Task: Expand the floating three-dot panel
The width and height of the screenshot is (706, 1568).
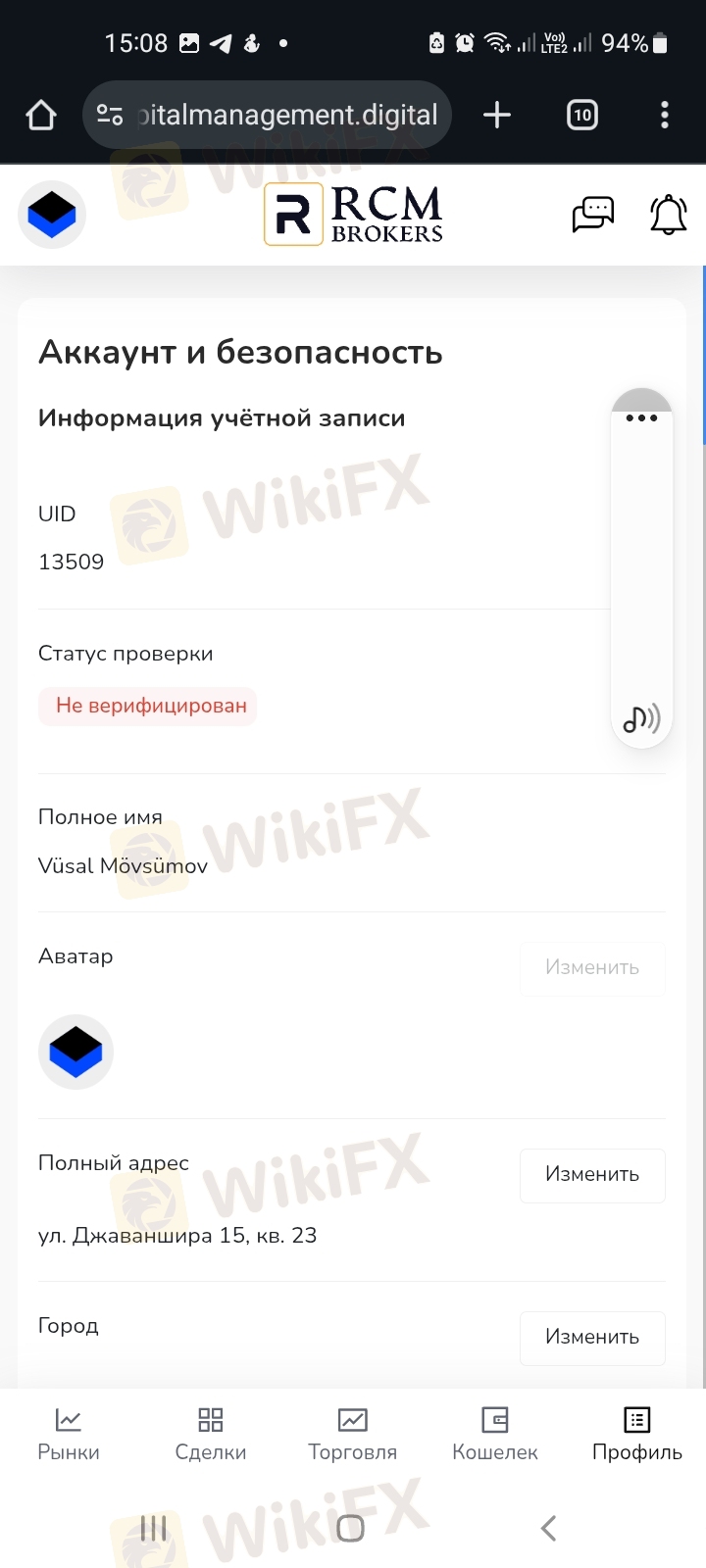Action: 641,417
